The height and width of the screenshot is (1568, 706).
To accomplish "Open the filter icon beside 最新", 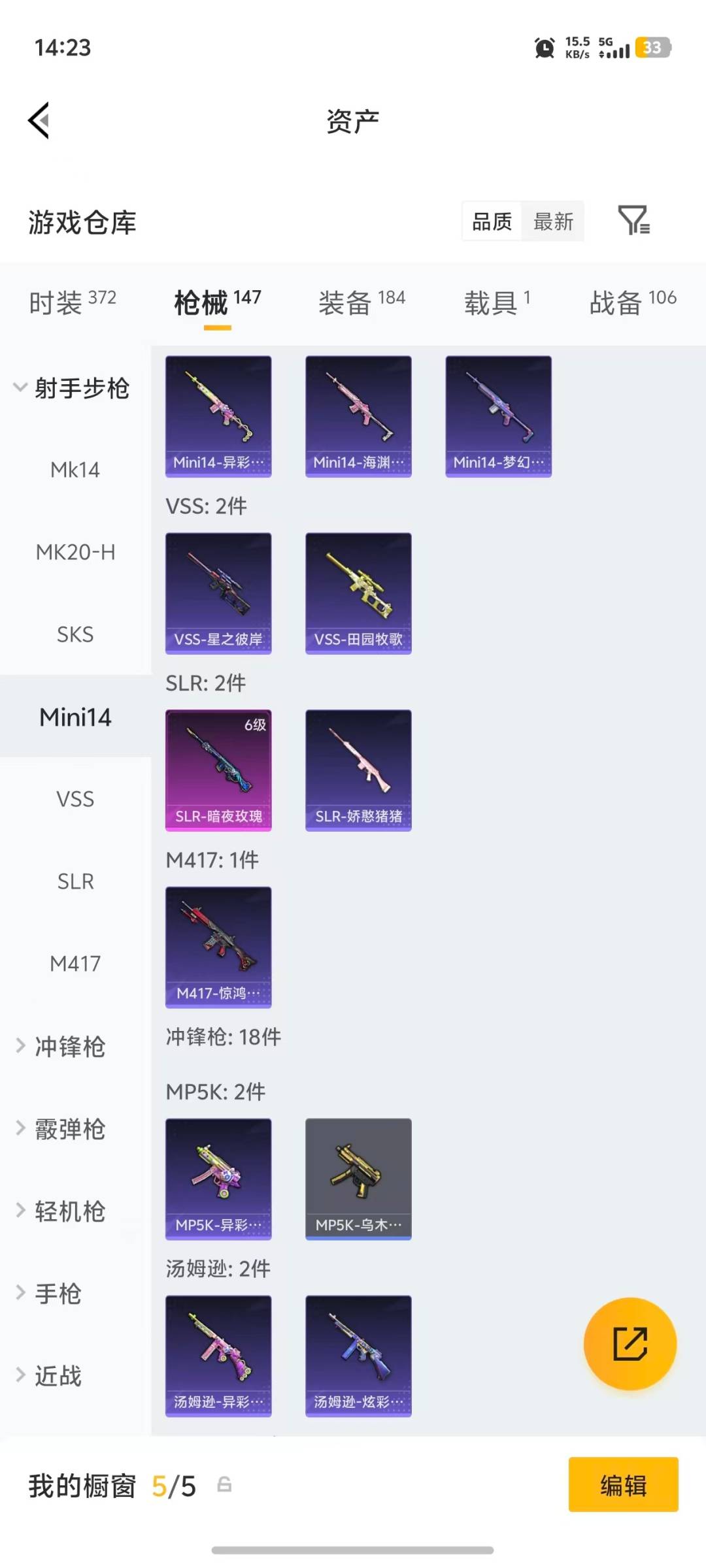I will 633,220.
